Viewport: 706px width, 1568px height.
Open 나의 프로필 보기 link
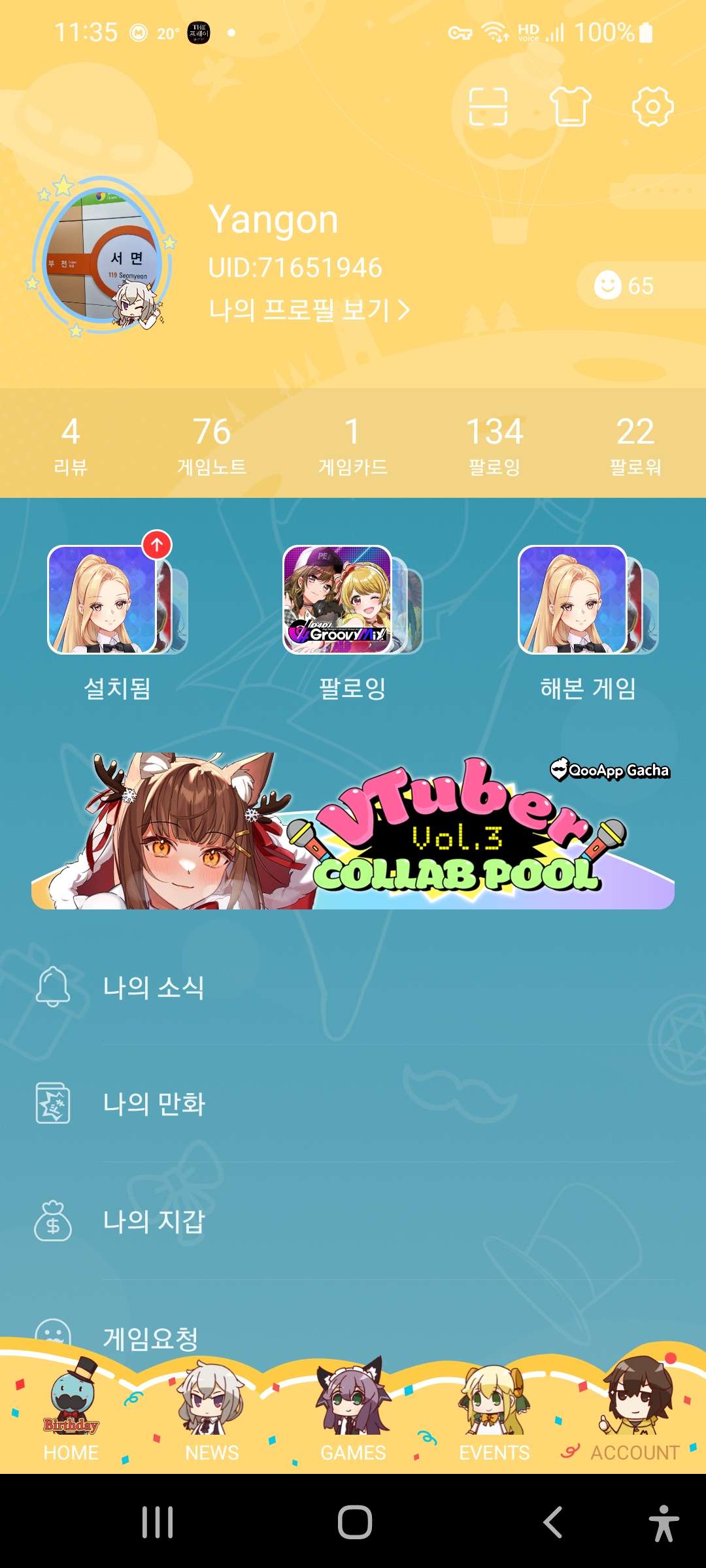[309, 310]
